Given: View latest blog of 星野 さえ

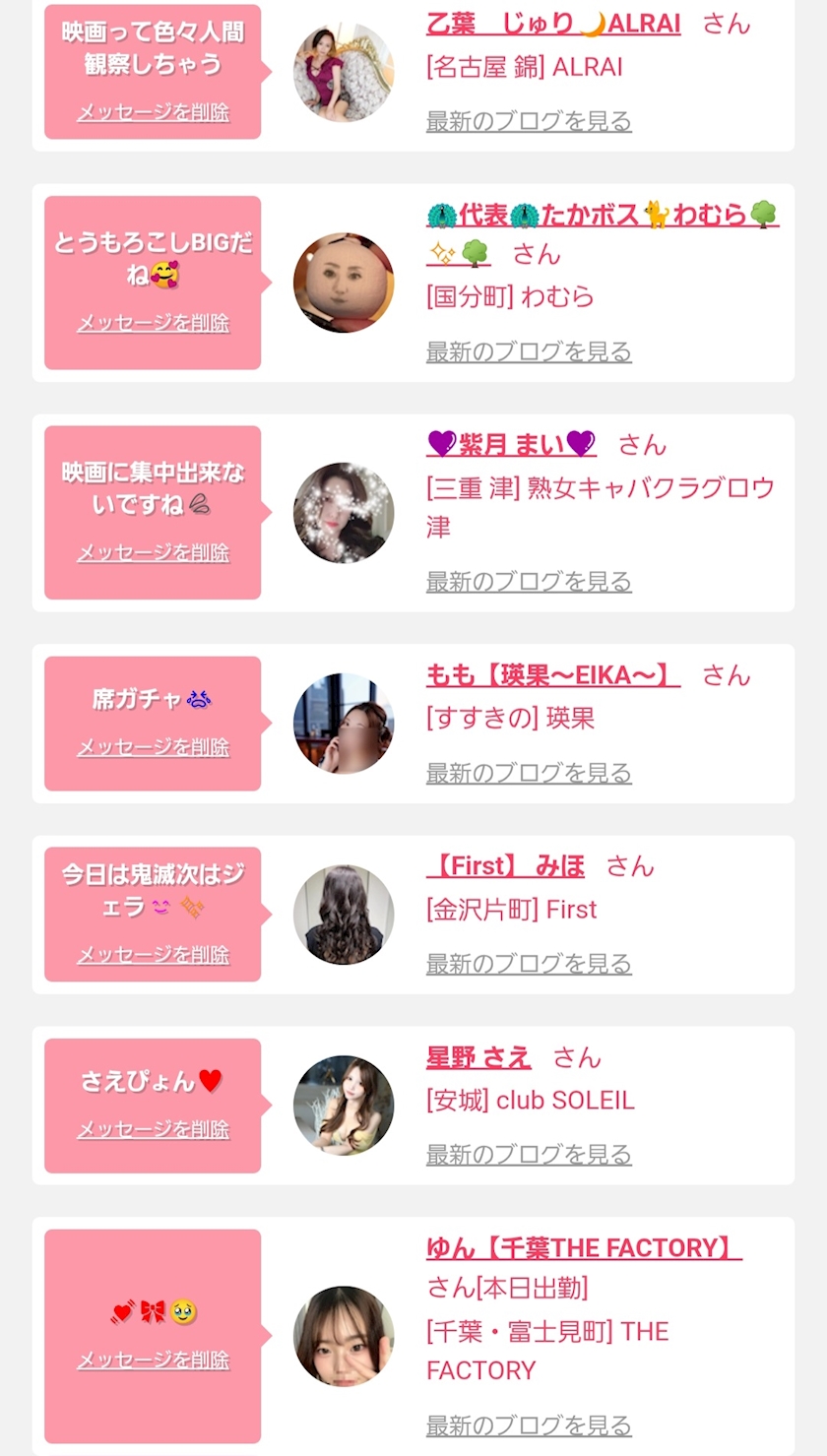Looking at the screenshot, I should [529, 1154].
